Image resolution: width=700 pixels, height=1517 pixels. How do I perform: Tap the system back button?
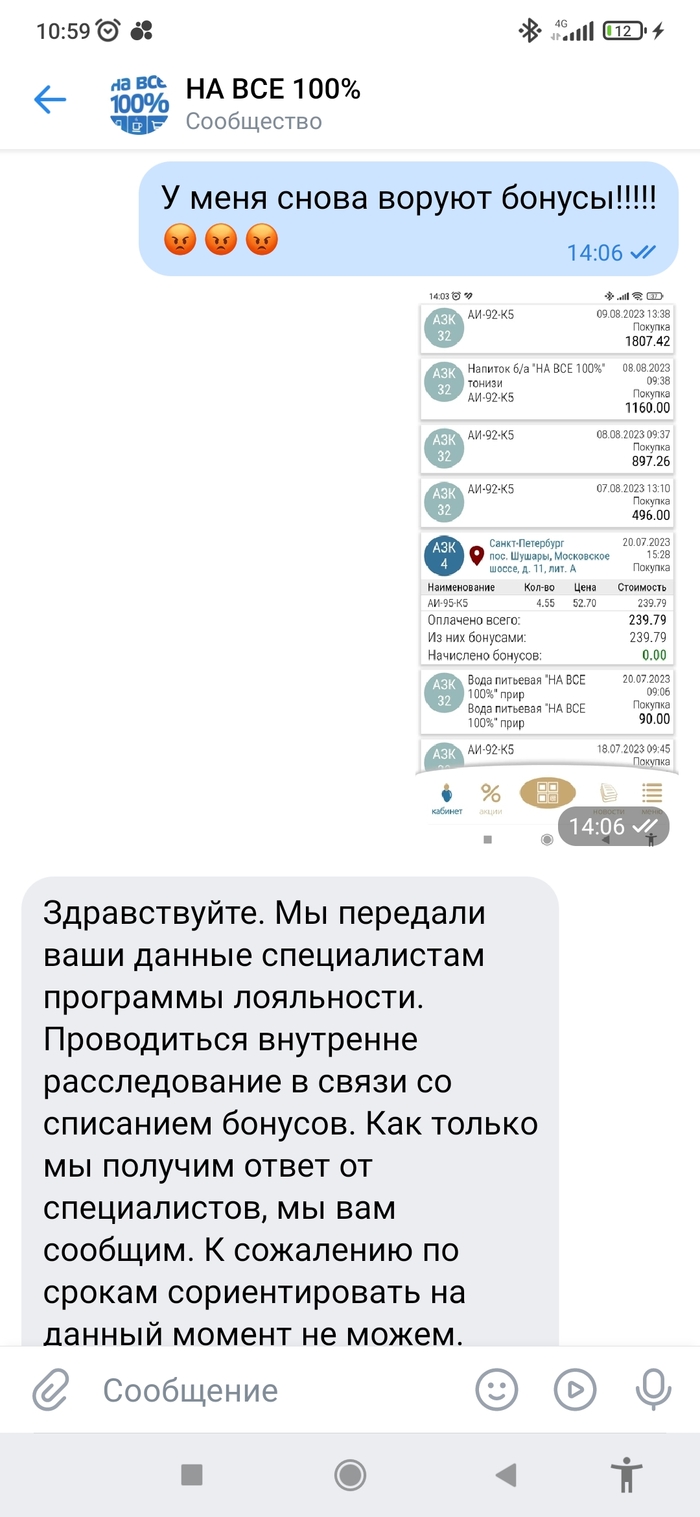click(x=506, y=1474)
